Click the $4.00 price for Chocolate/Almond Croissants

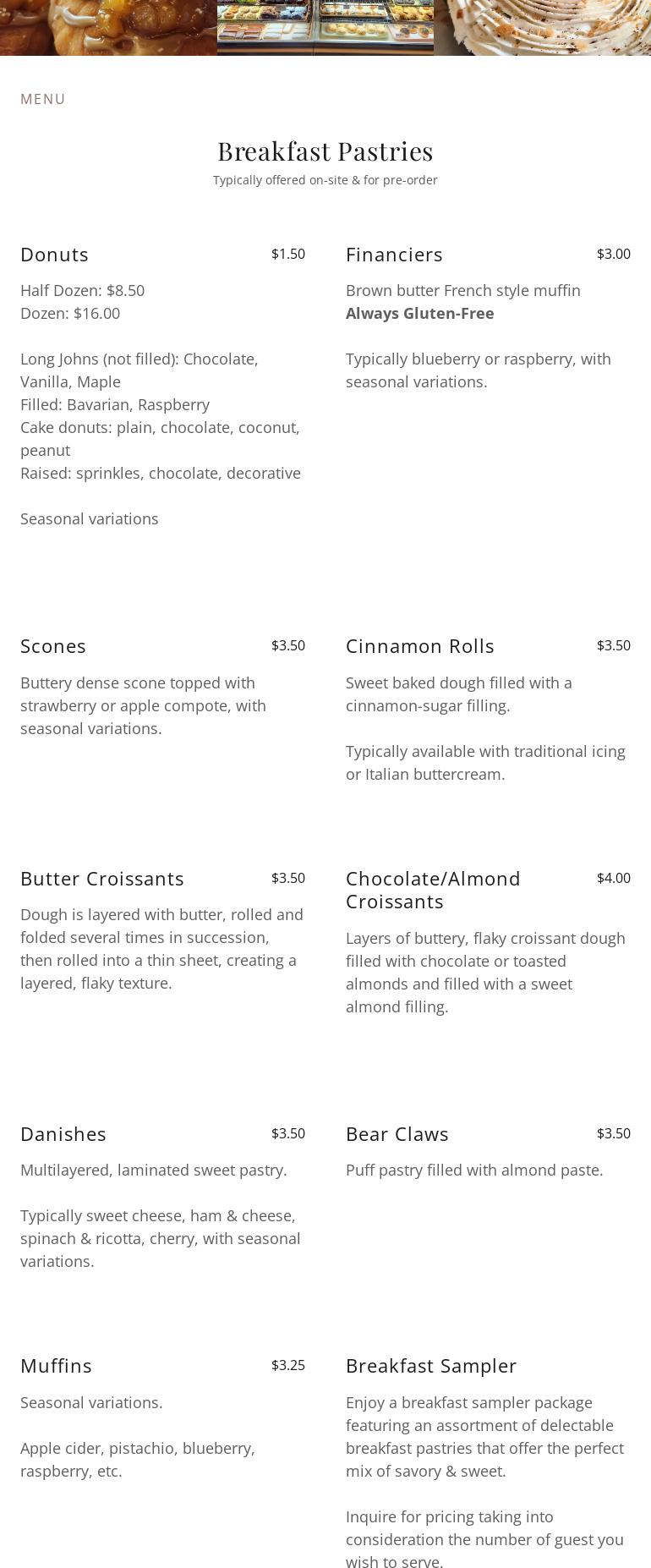[x=613, y=878]
